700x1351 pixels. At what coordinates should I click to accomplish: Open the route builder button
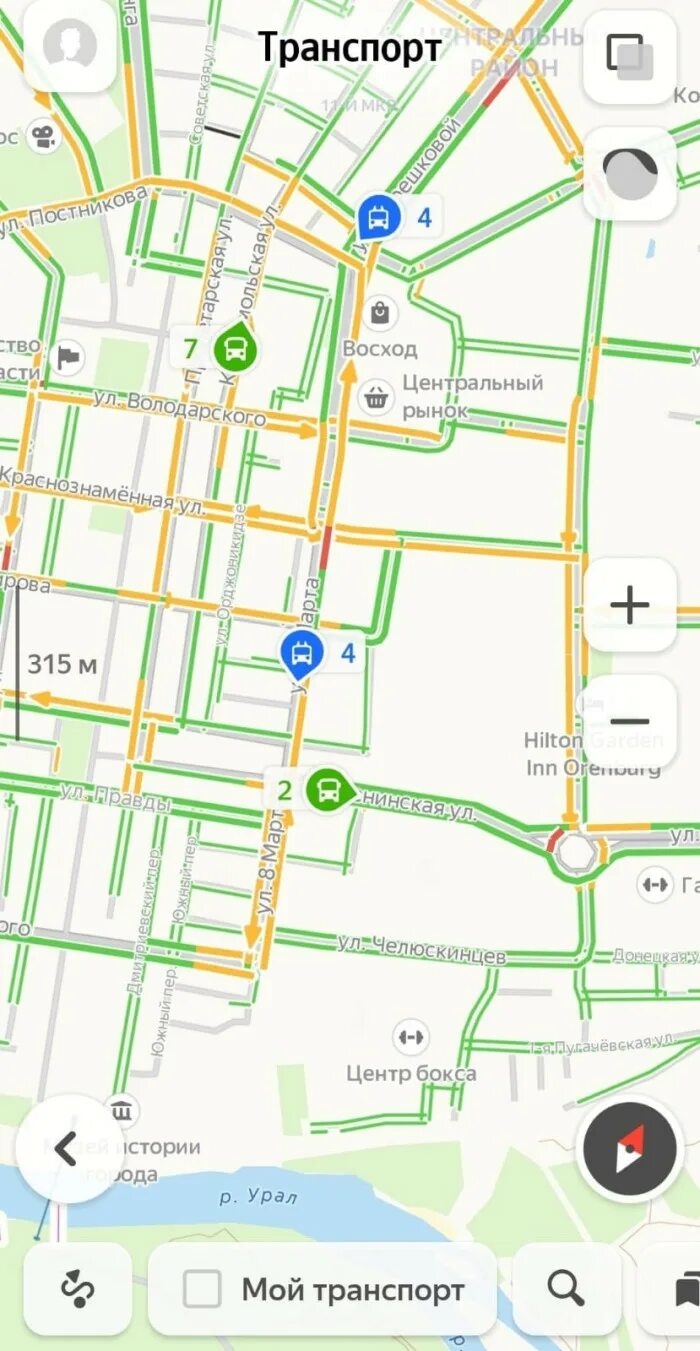(77, 1290)
